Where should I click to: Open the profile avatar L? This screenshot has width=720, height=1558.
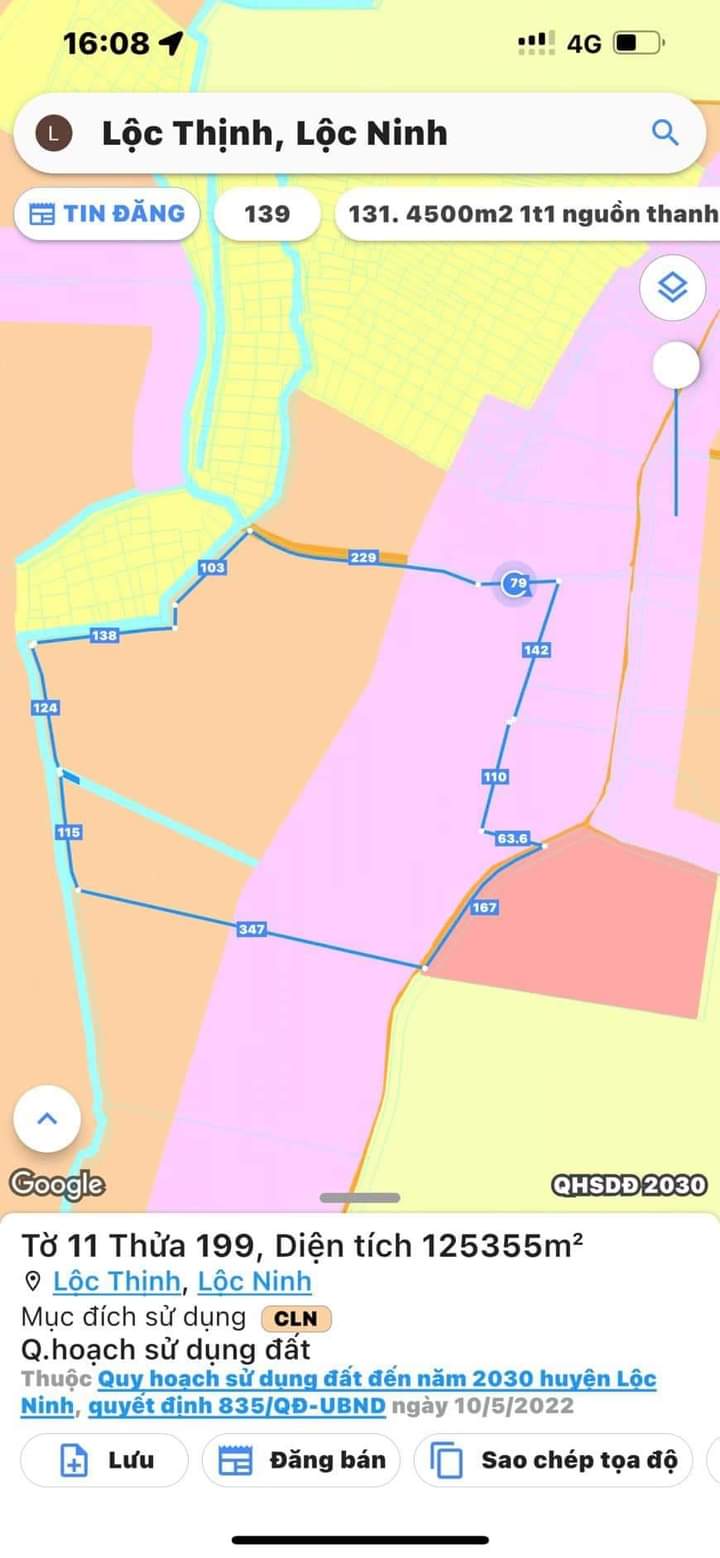(53, 133)
